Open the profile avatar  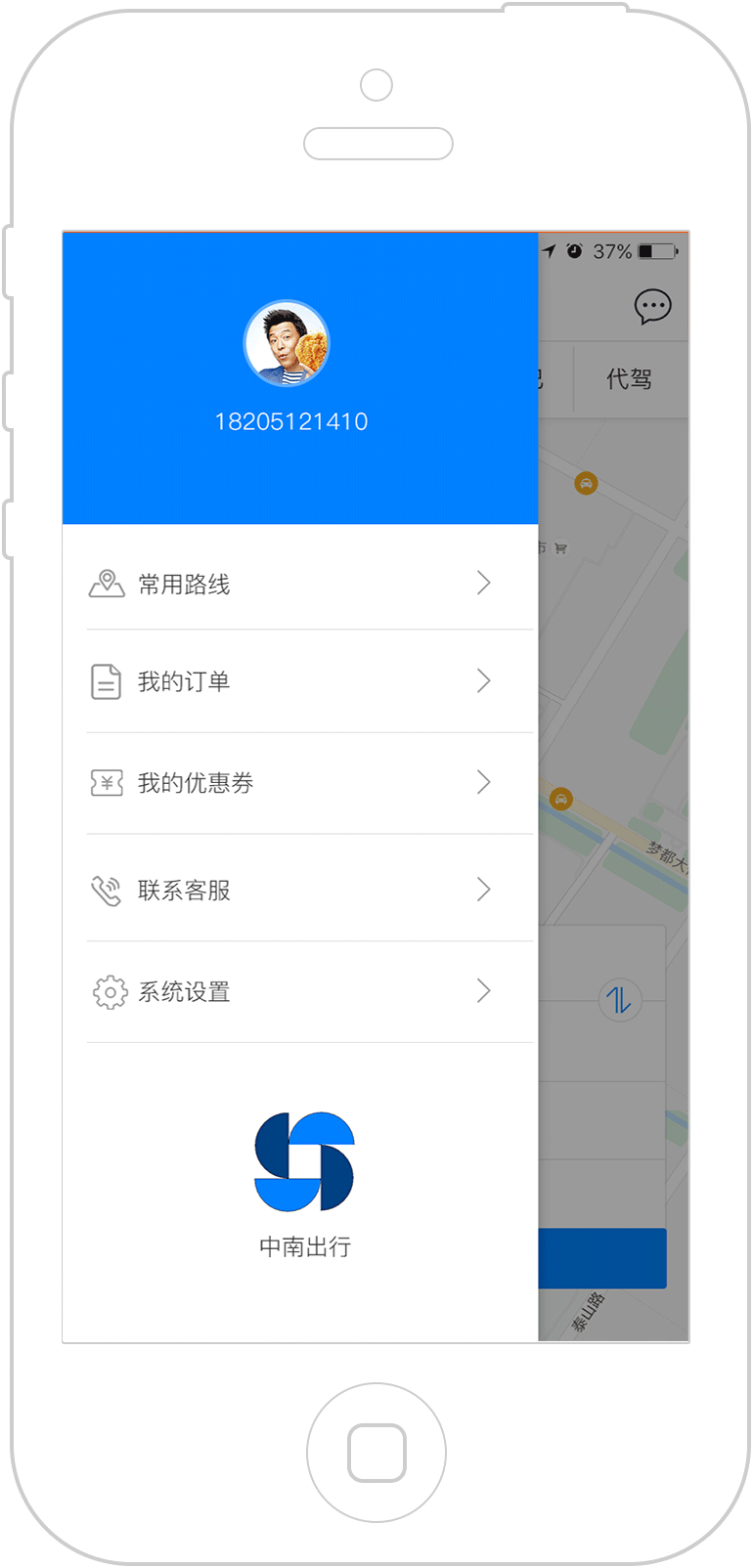pos(287,344)
